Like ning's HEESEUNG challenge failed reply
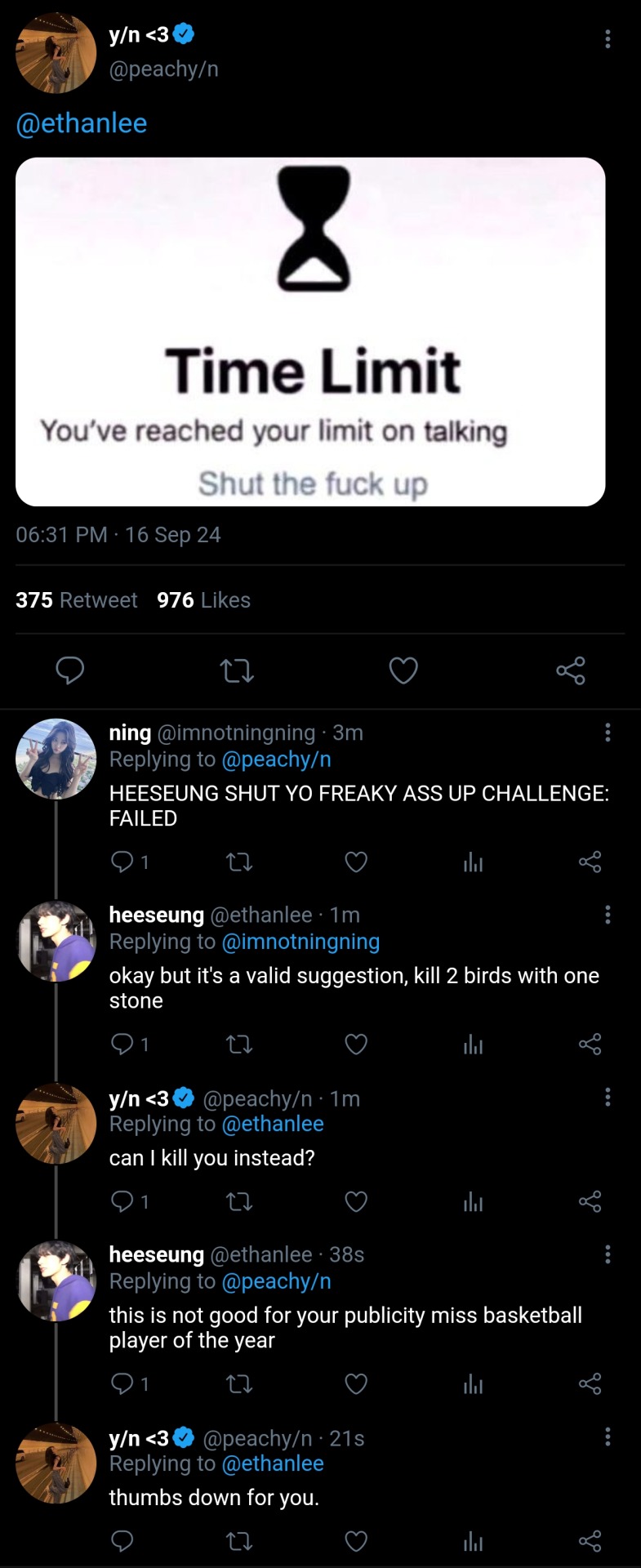The height and width of the screenshot is (1568, 641). click(356, 862)
